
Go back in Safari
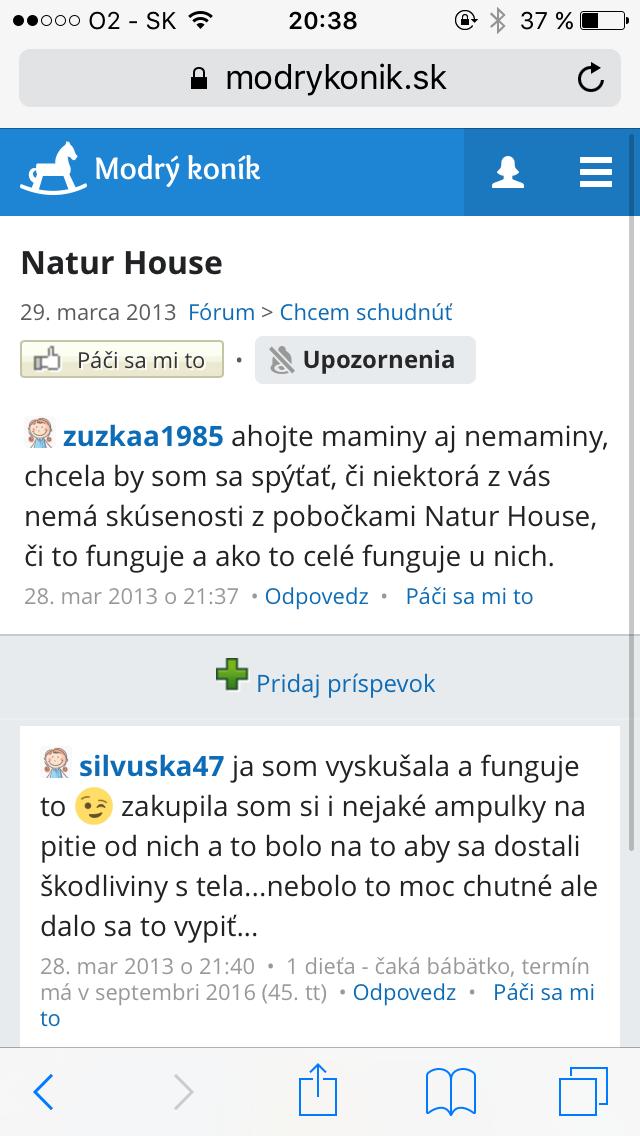click(x=43, y=1091)
